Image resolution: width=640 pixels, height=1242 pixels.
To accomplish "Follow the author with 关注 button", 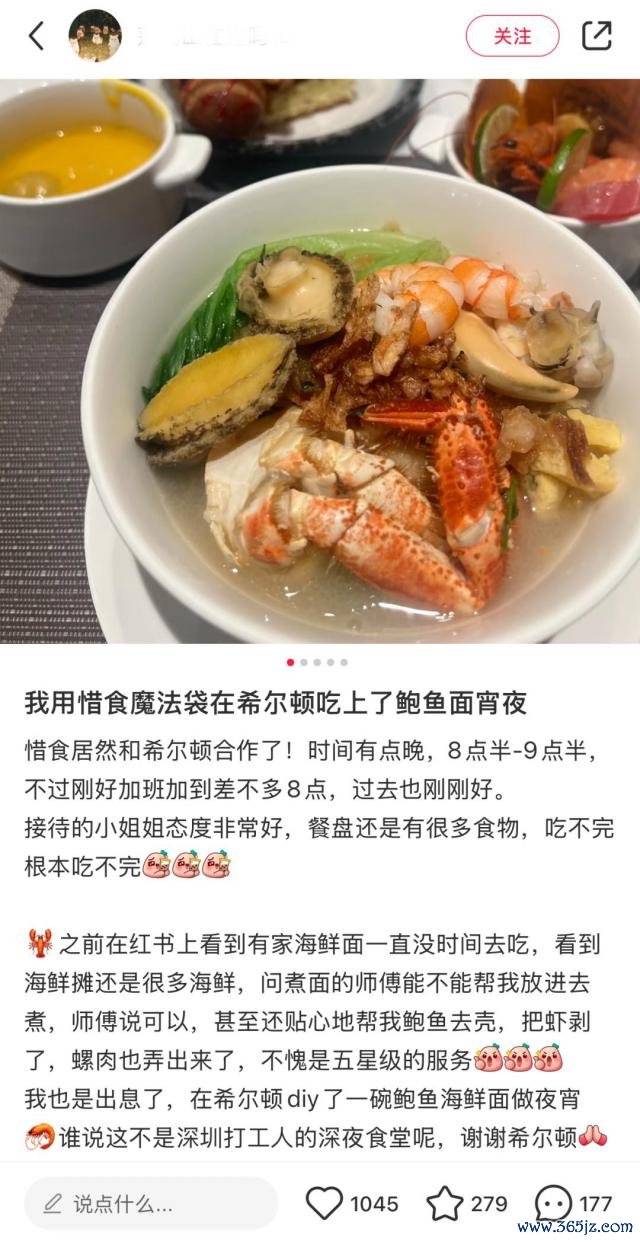I will coord(512,37).
